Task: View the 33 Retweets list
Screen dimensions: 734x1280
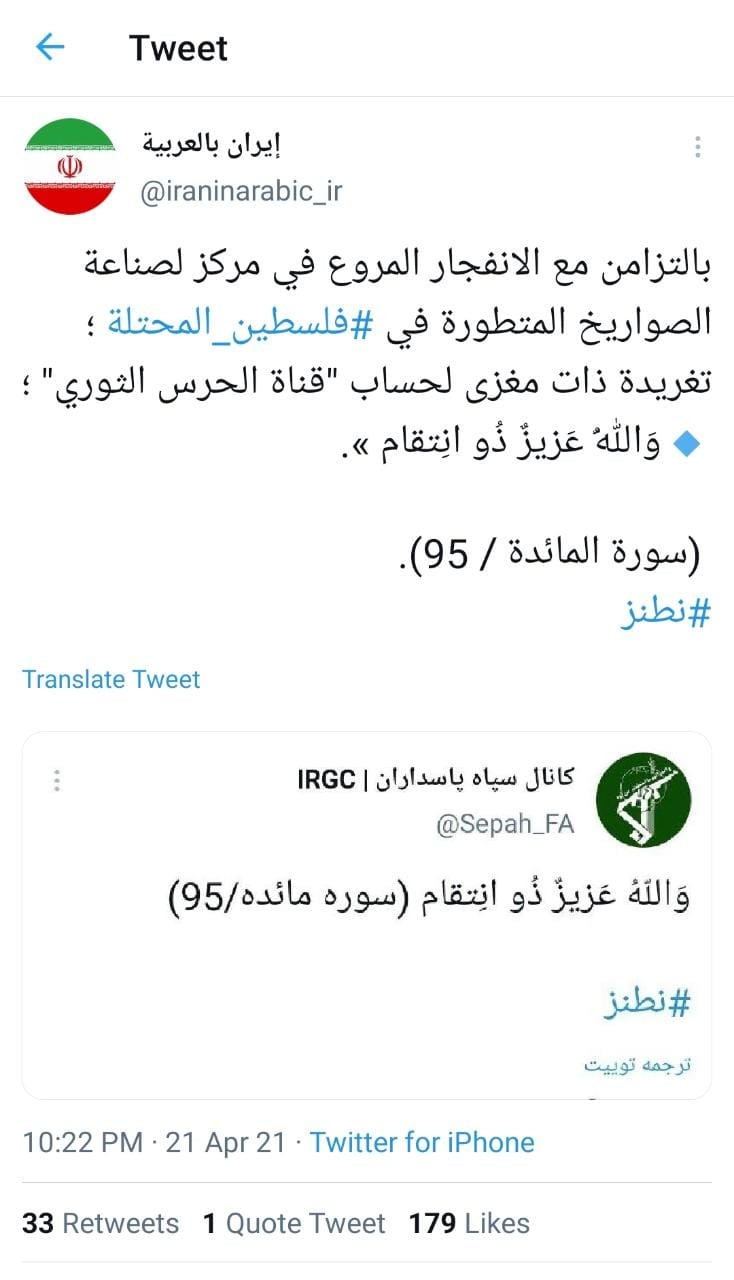Action: click(100, 1223)
